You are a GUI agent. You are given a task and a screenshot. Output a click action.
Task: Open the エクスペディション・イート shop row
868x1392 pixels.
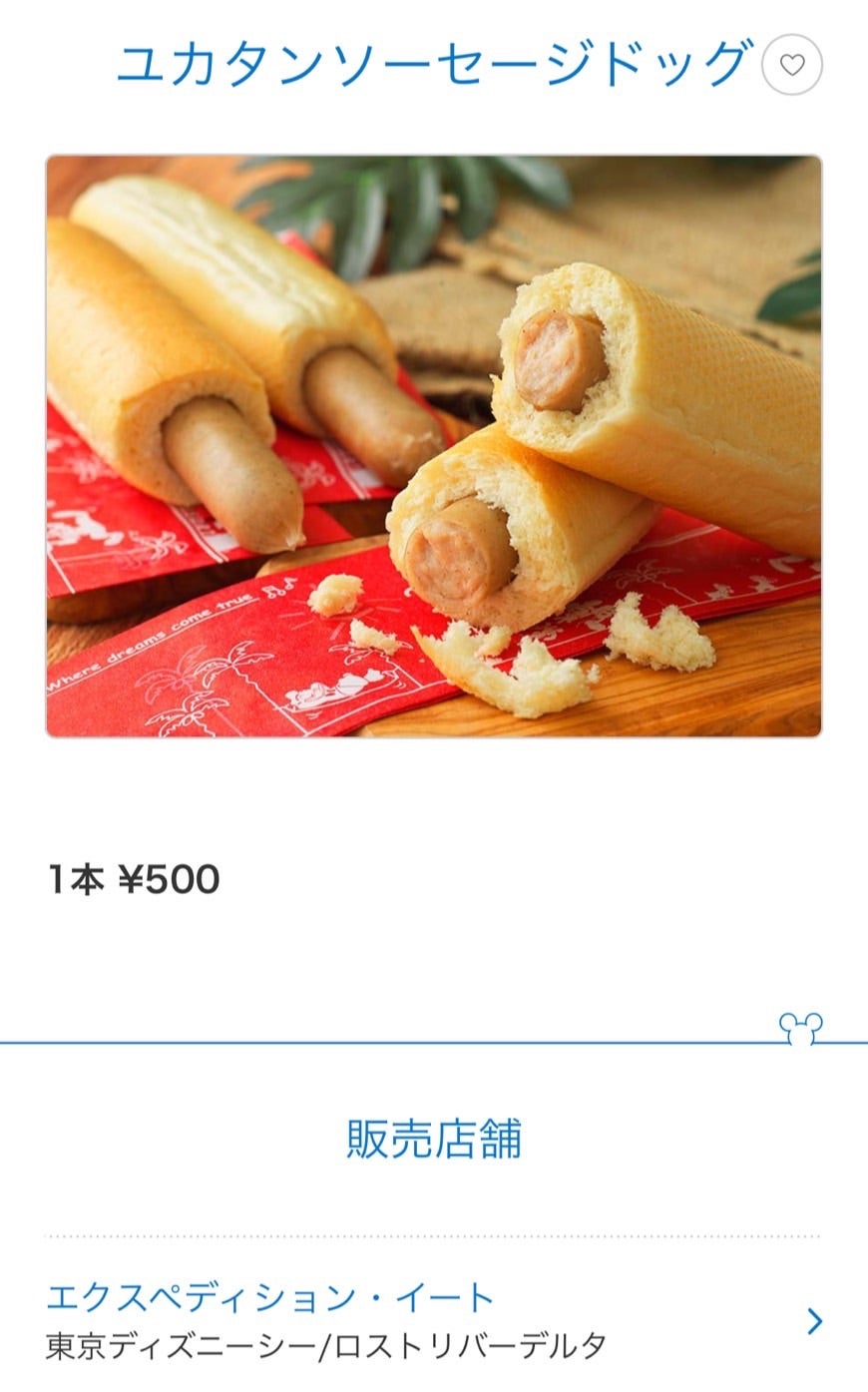coord(434,1319)
